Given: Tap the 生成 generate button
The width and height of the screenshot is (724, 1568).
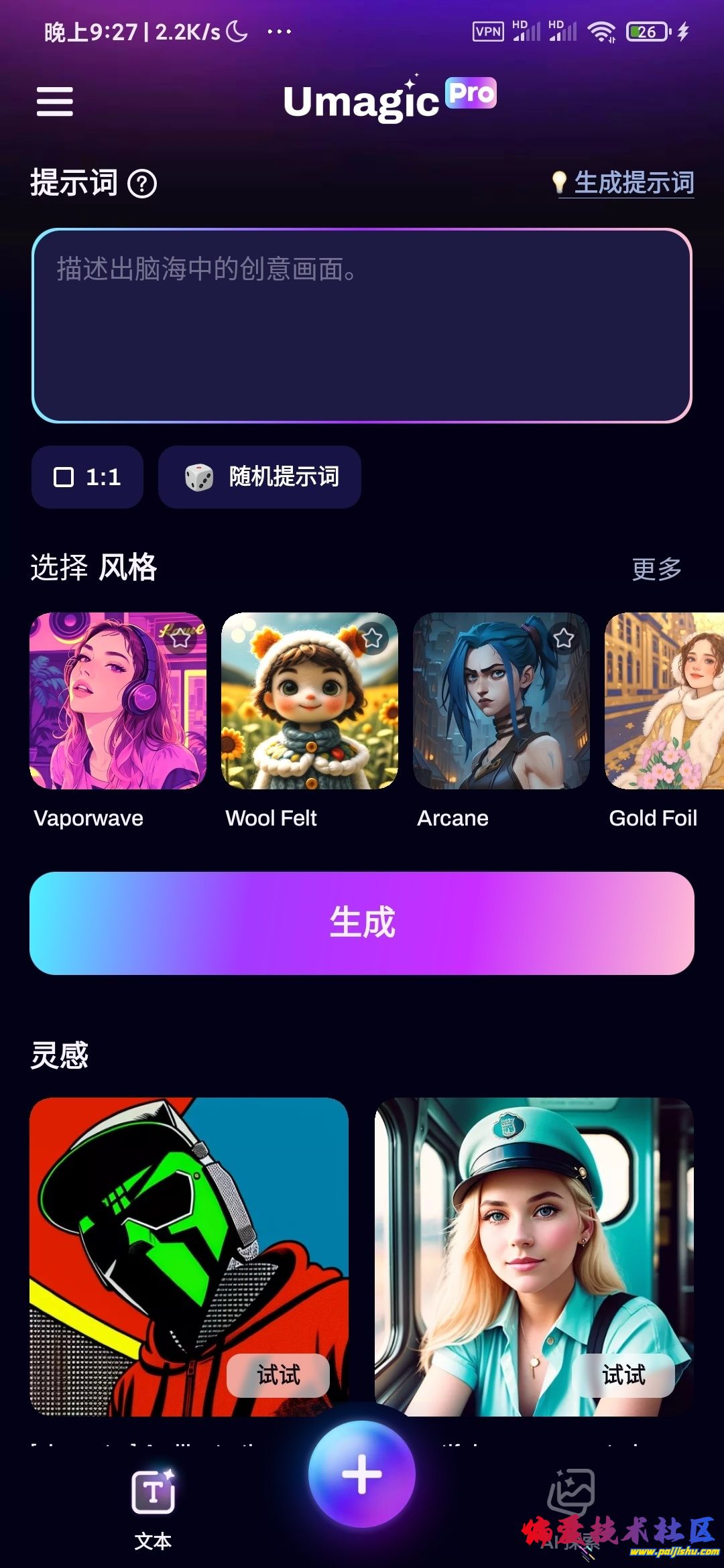Looking at the screenshot, I should (362, 923).
